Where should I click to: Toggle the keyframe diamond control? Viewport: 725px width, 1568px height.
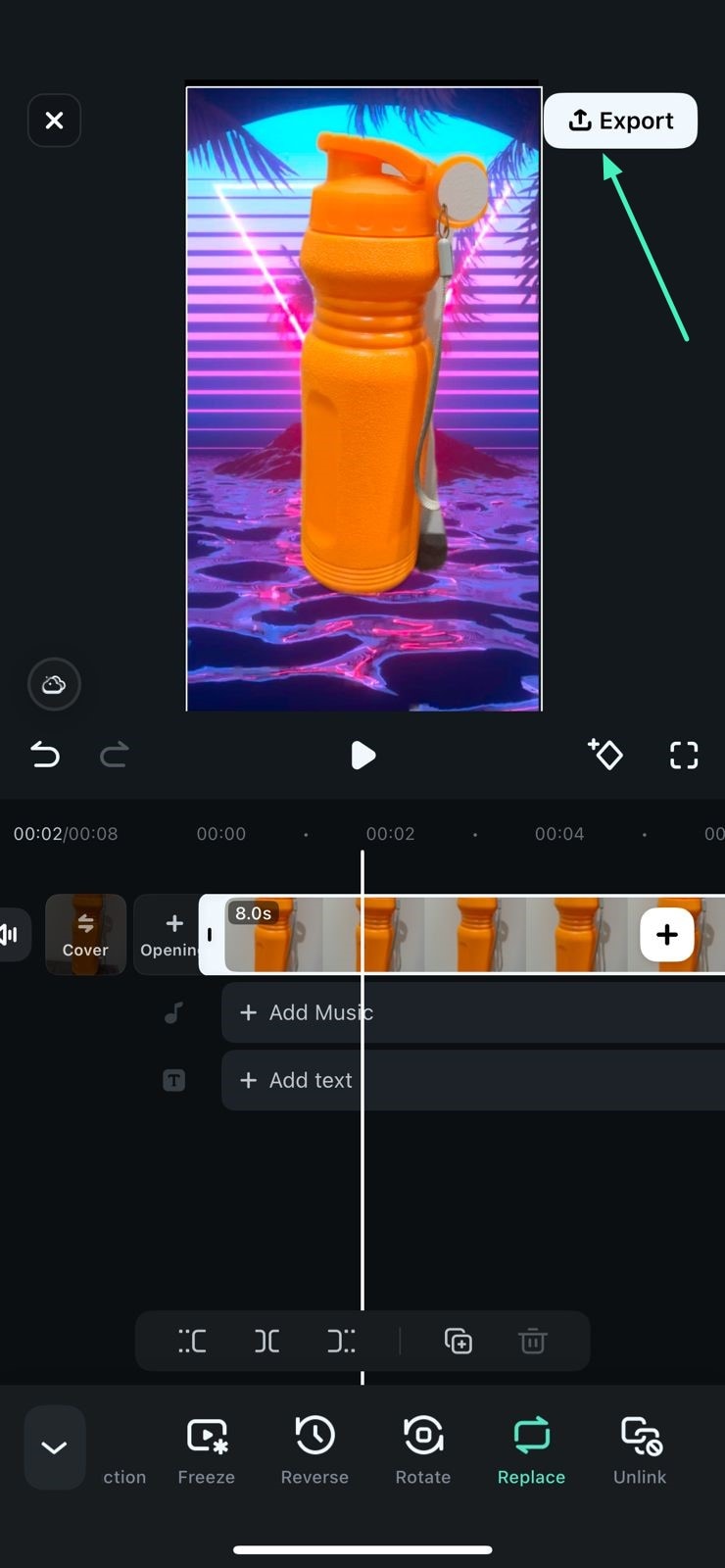[605, 755]
